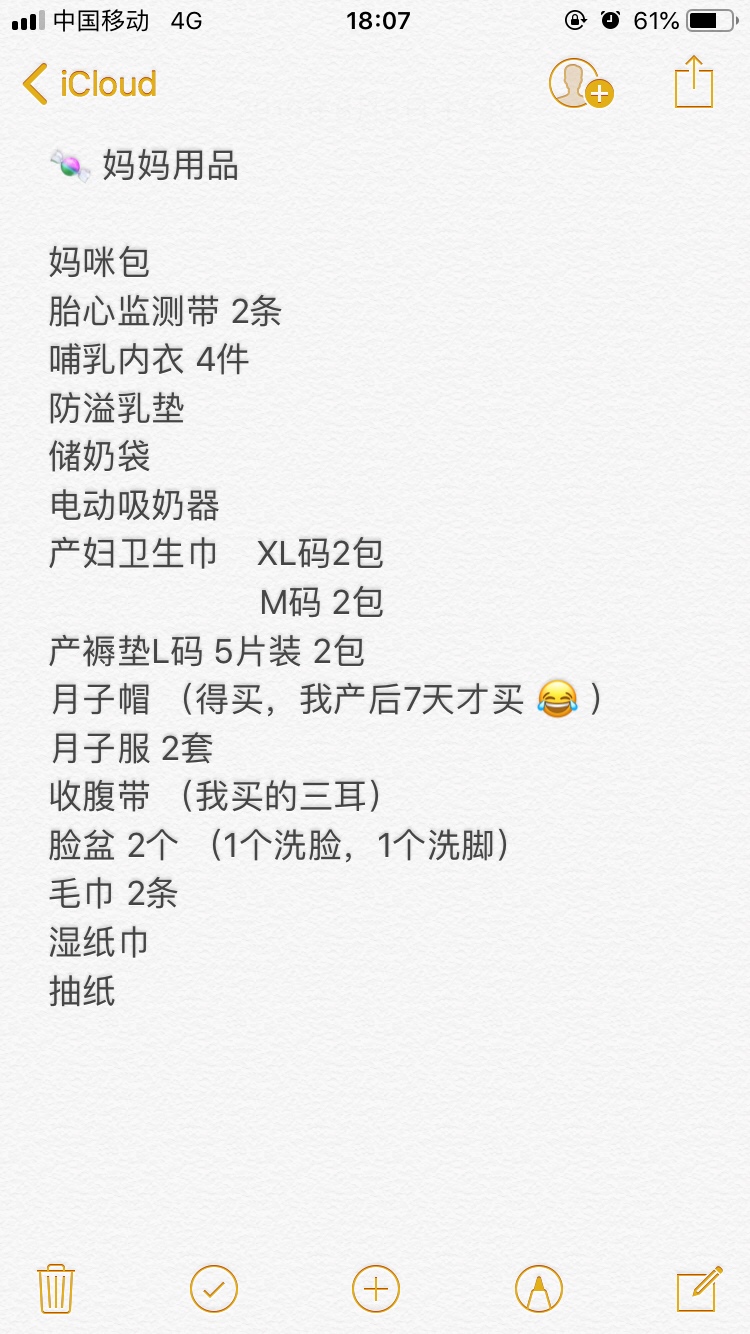This screenshot has width=750, height=1334.
Task: Open the share sheet
Action: pos(694,82)
